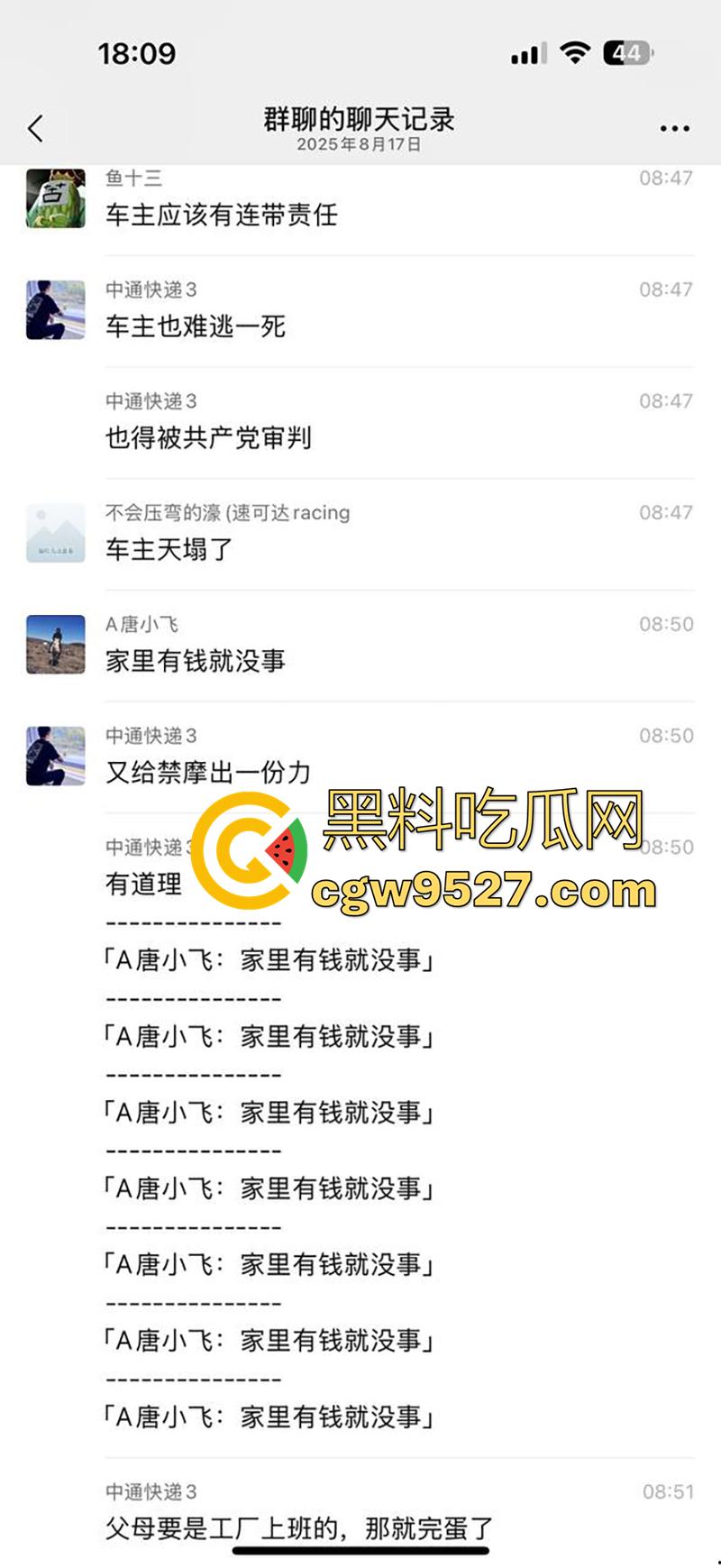Tap 不会压弯的濠's mountain placeholder avatar
The image size is (721, 1568).
[x=54, y=532]
